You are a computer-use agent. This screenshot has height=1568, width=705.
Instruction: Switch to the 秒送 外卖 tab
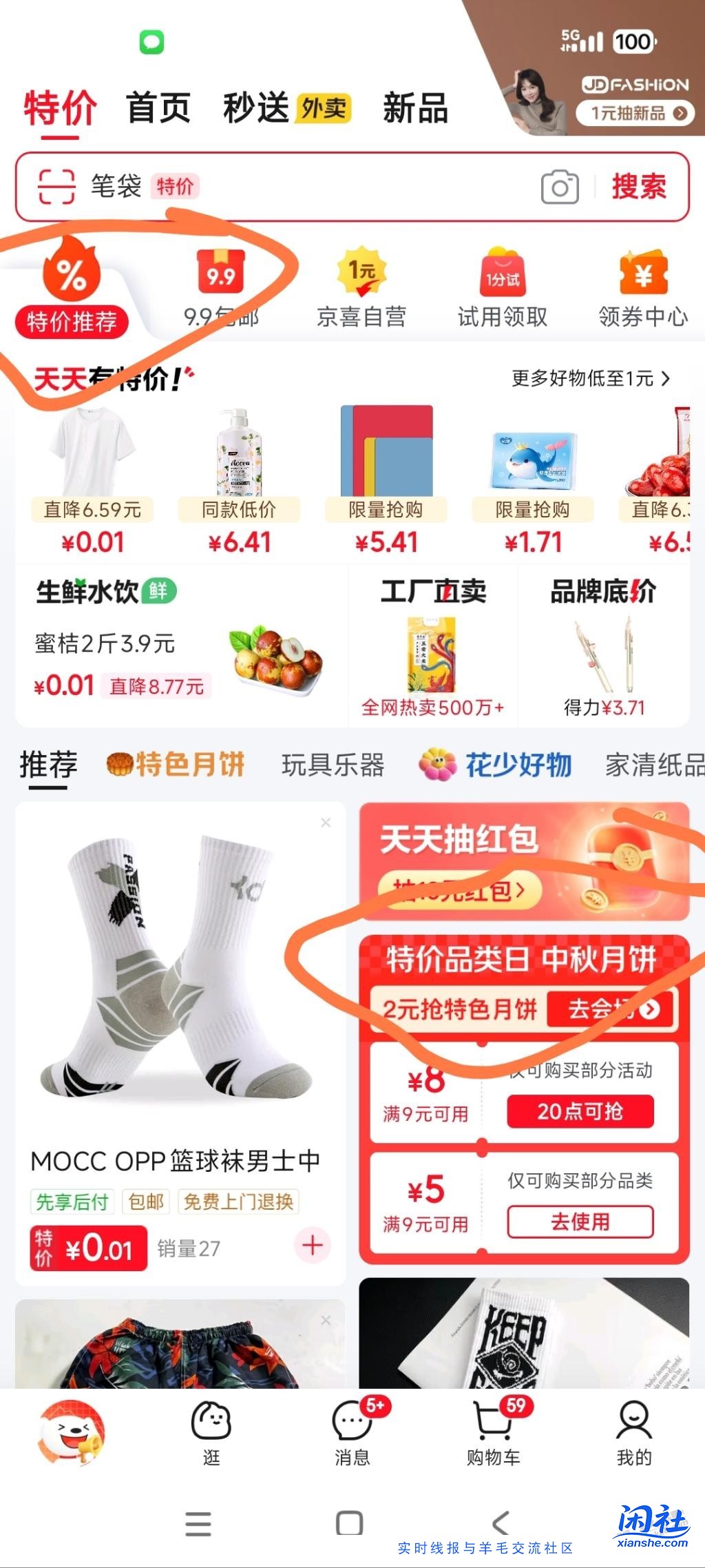pos(286,108)
